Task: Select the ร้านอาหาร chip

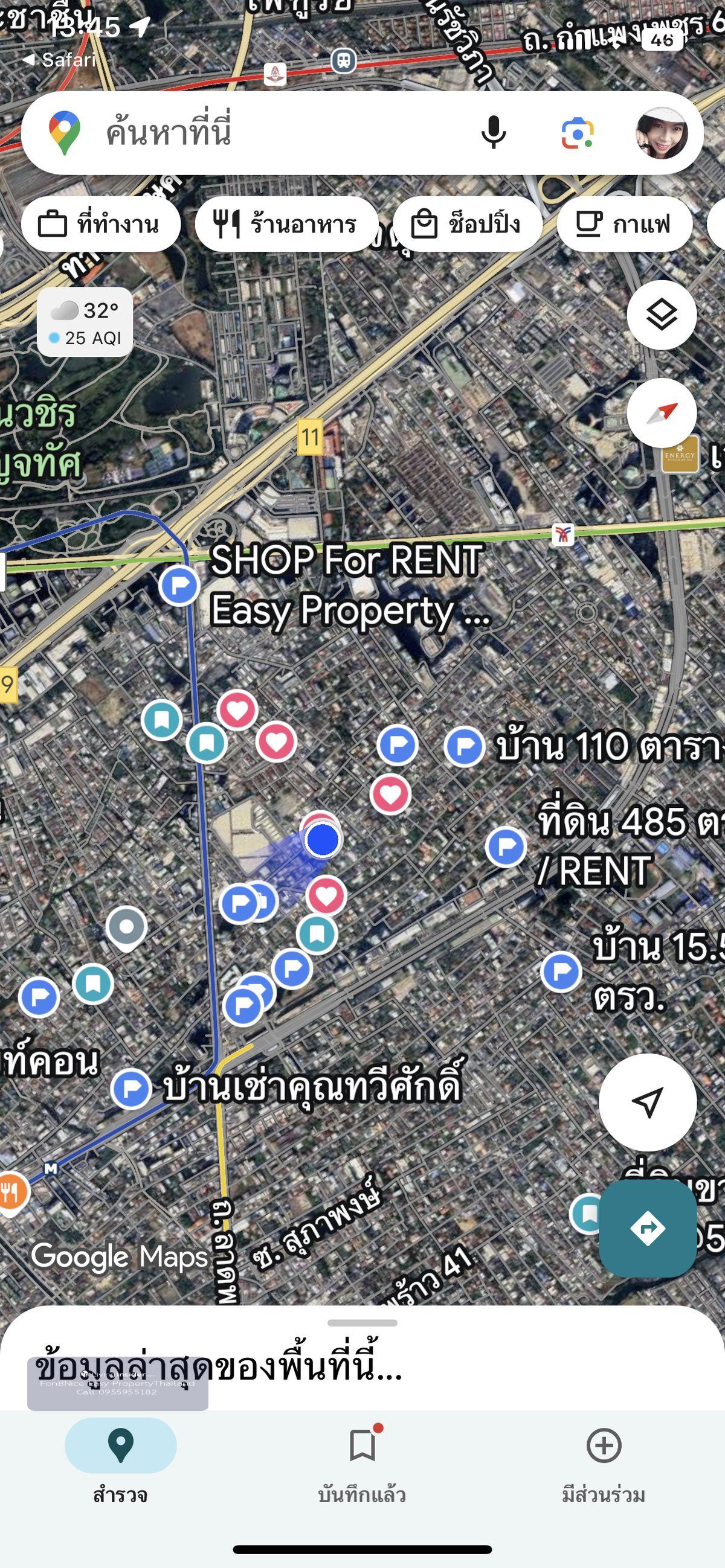Action: (286, 224)
